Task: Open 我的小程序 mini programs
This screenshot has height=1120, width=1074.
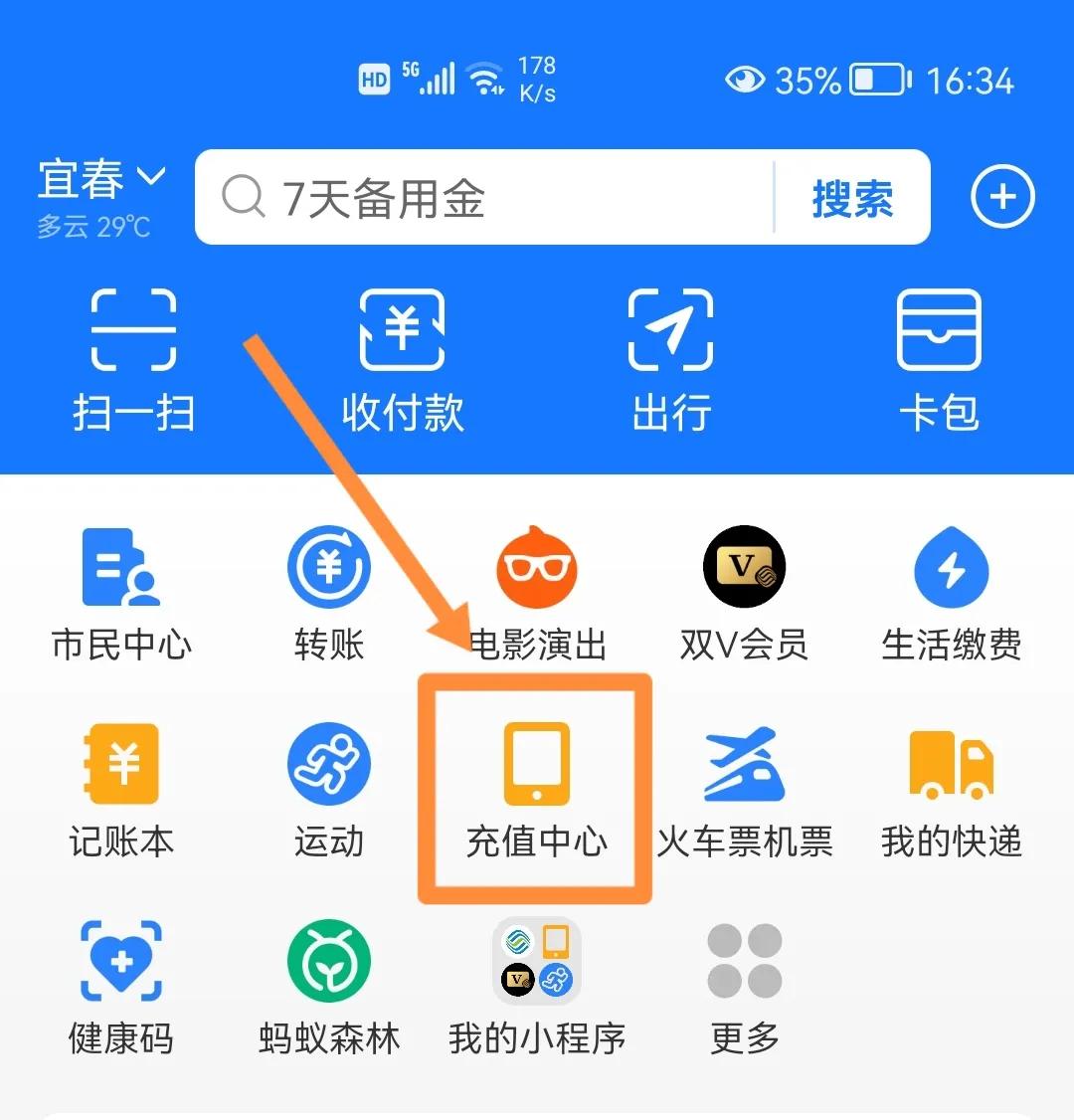Action: pos(537,985)
